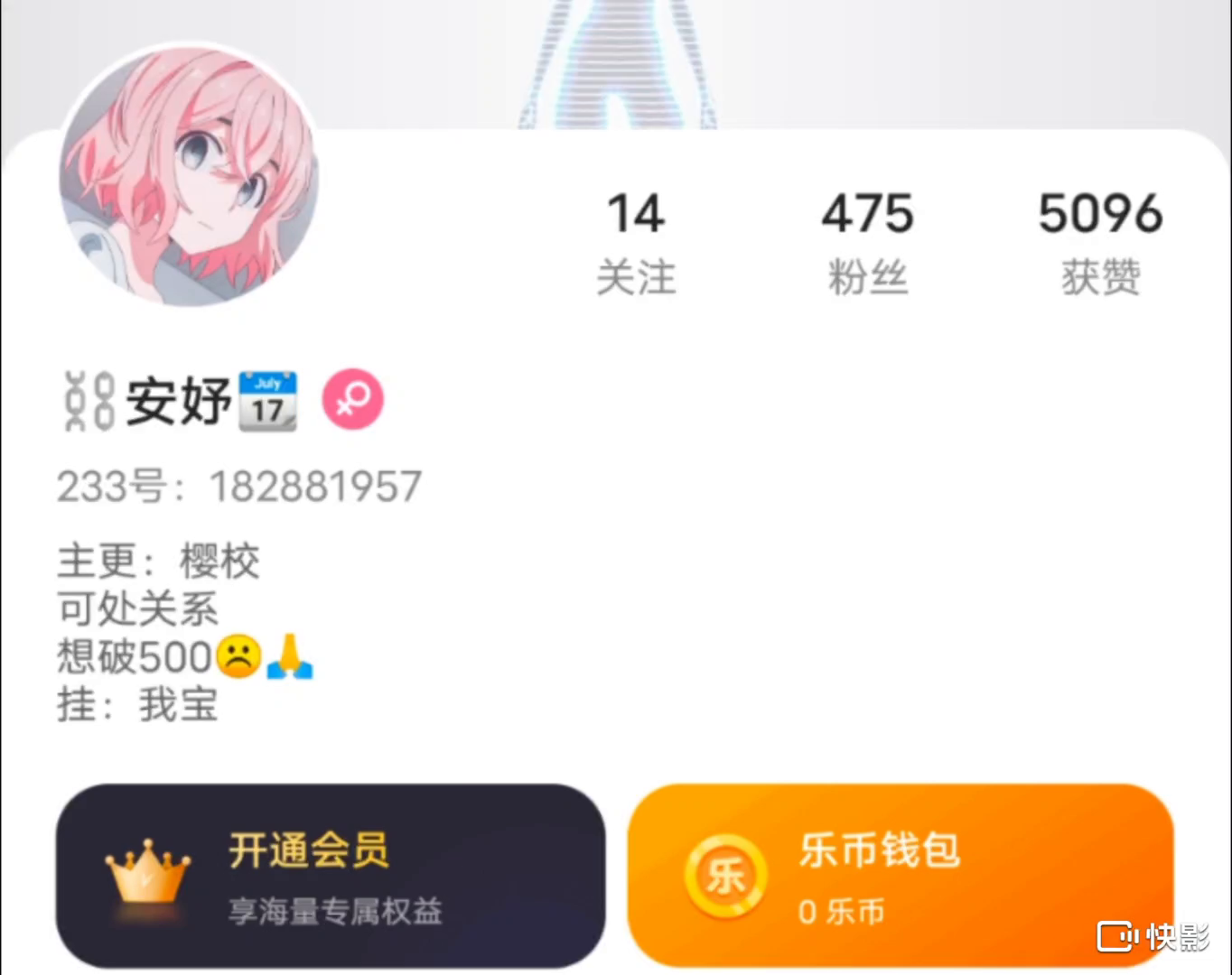Open the pink-haired profile avatar
The image size is (1232, 975).
click(189, 176)
